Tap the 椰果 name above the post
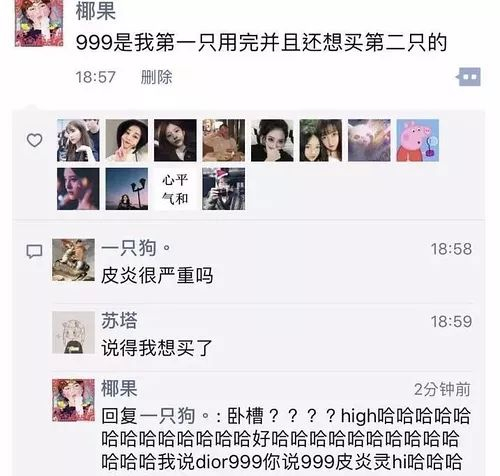 pyautogui.click(x=96, y=11)
